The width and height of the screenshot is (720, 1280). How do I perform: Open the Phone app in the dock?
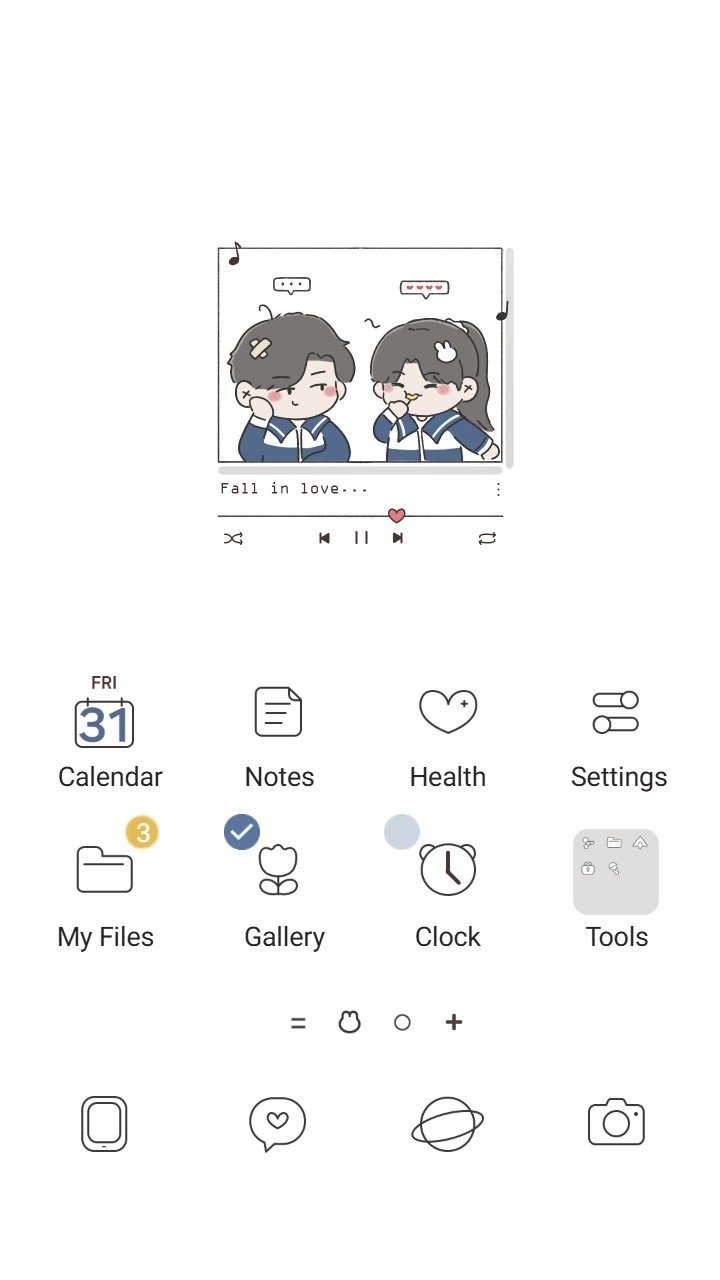tap(104, 1124)
